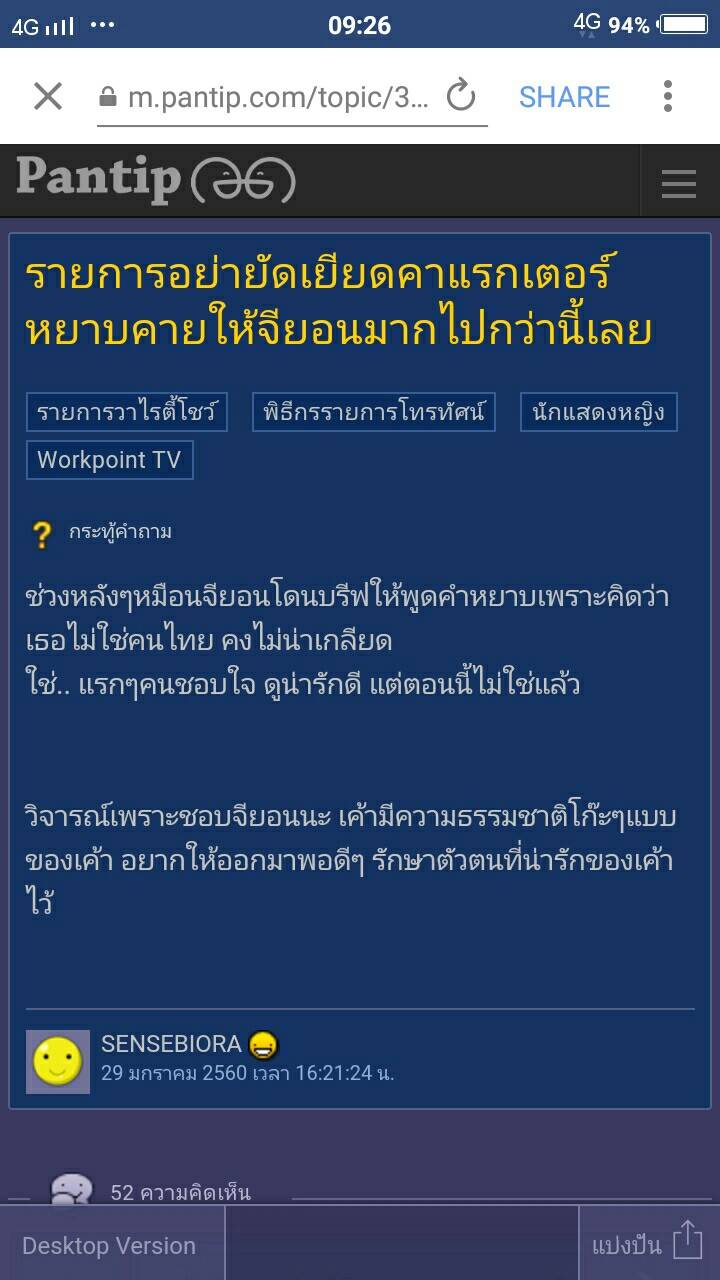Select the นักแสดงหญิง tag
The width and height of the screenshot is (720, 1280).
click(x=598, y=412)
